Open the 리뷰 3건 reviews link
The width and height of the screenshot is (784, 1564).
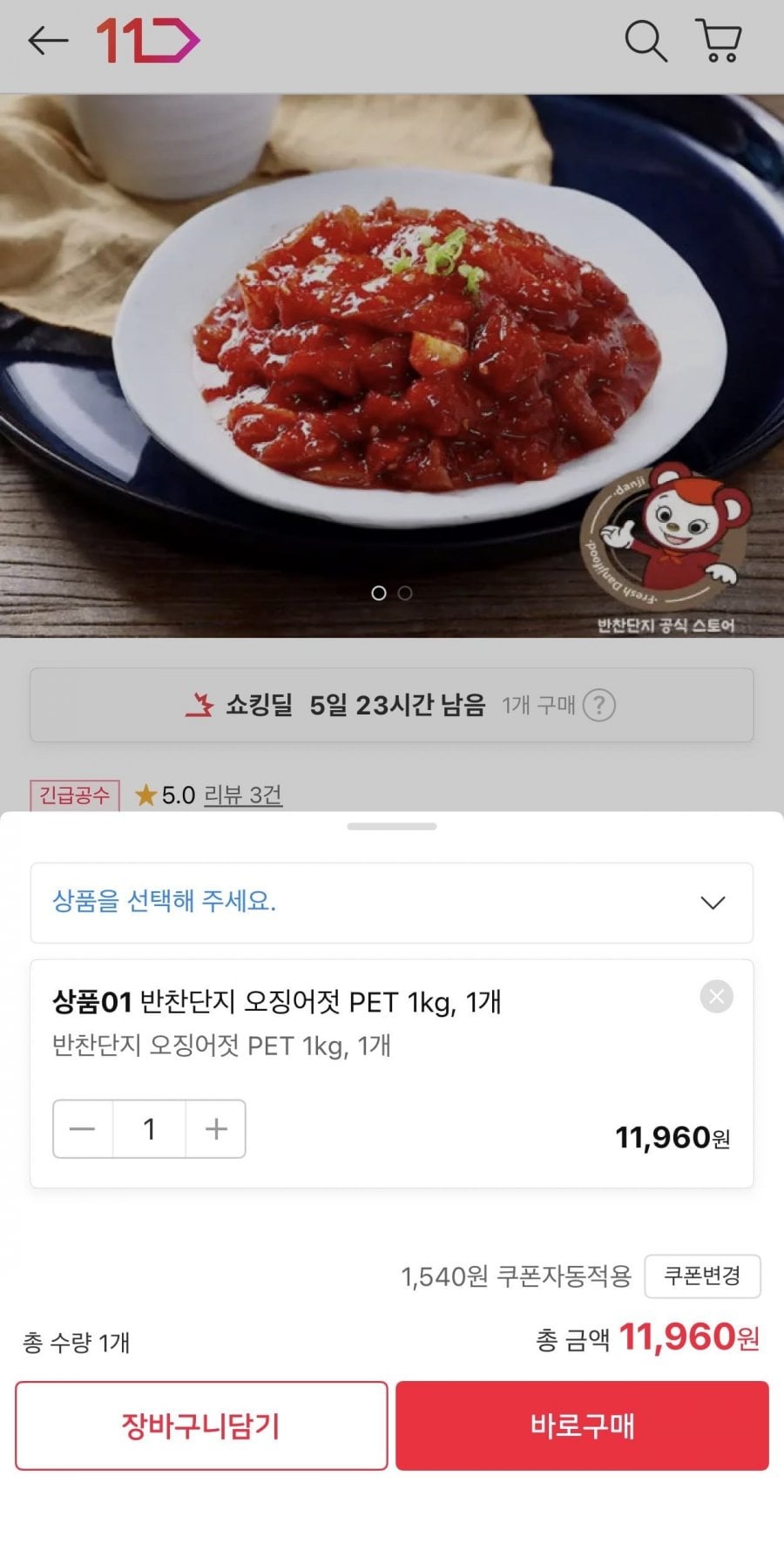pyautogui.click(x=242, y=795)
